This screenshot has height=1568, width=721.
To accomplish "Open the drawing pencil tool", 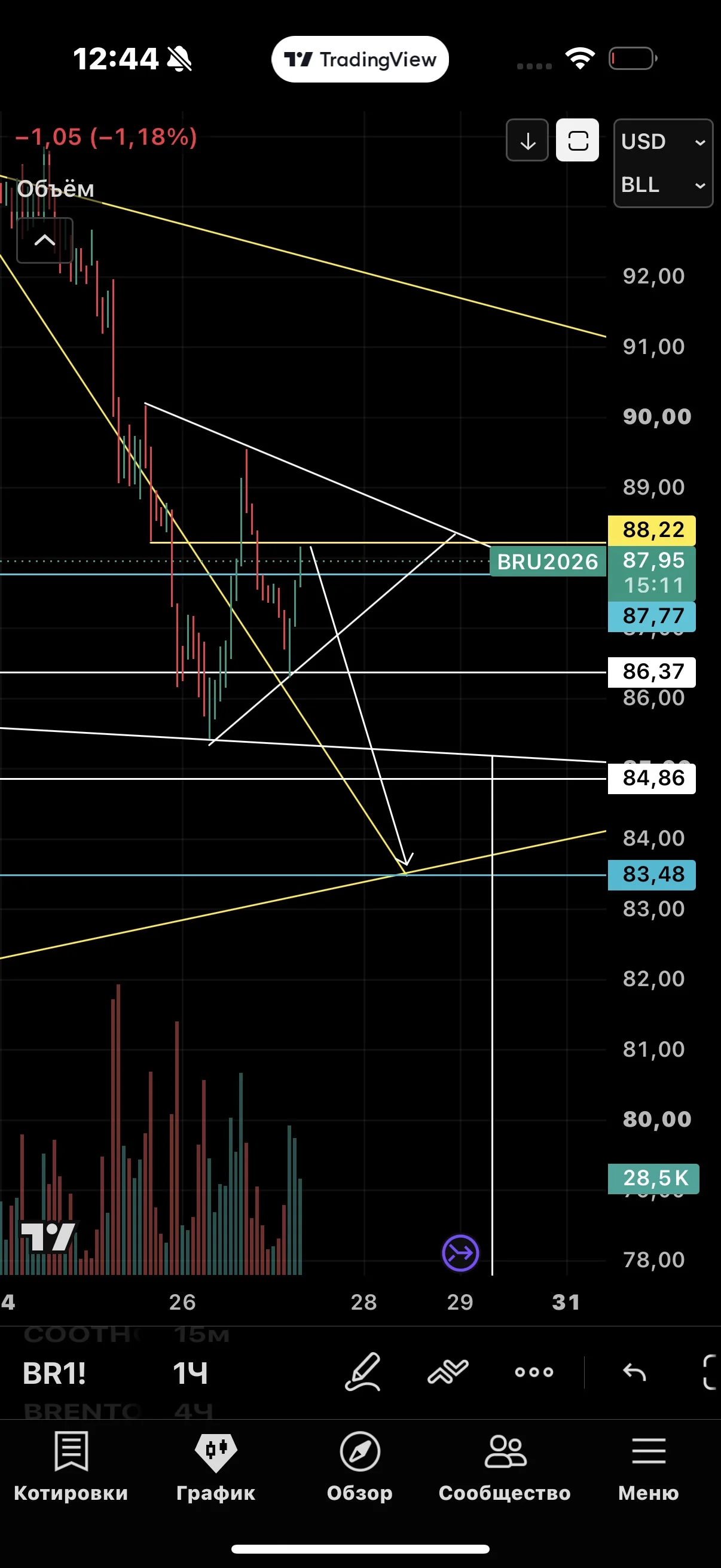I will pyautogui.click(x=363, y=1372).
